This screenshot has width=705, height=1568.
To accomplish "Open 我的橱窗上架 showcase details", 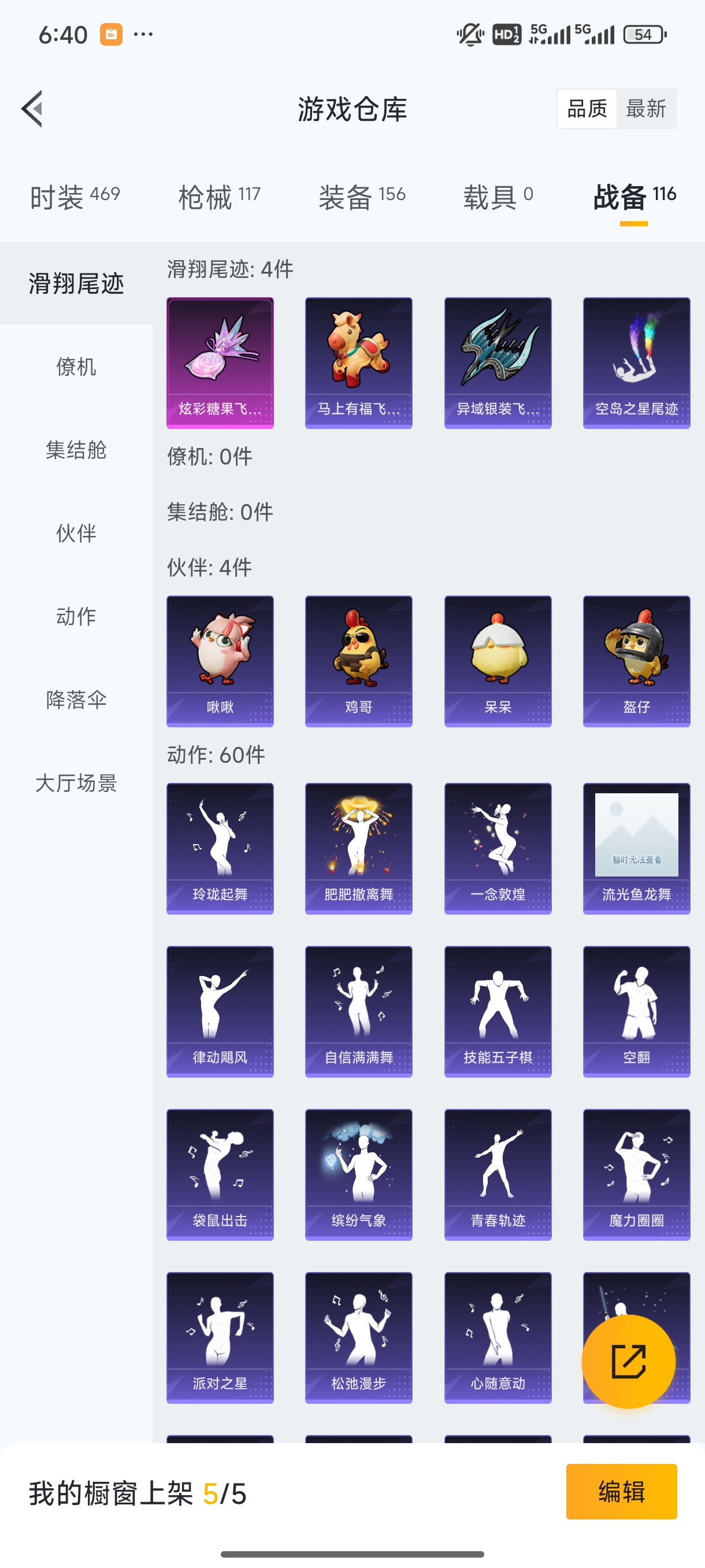I will coord(116,1493).
